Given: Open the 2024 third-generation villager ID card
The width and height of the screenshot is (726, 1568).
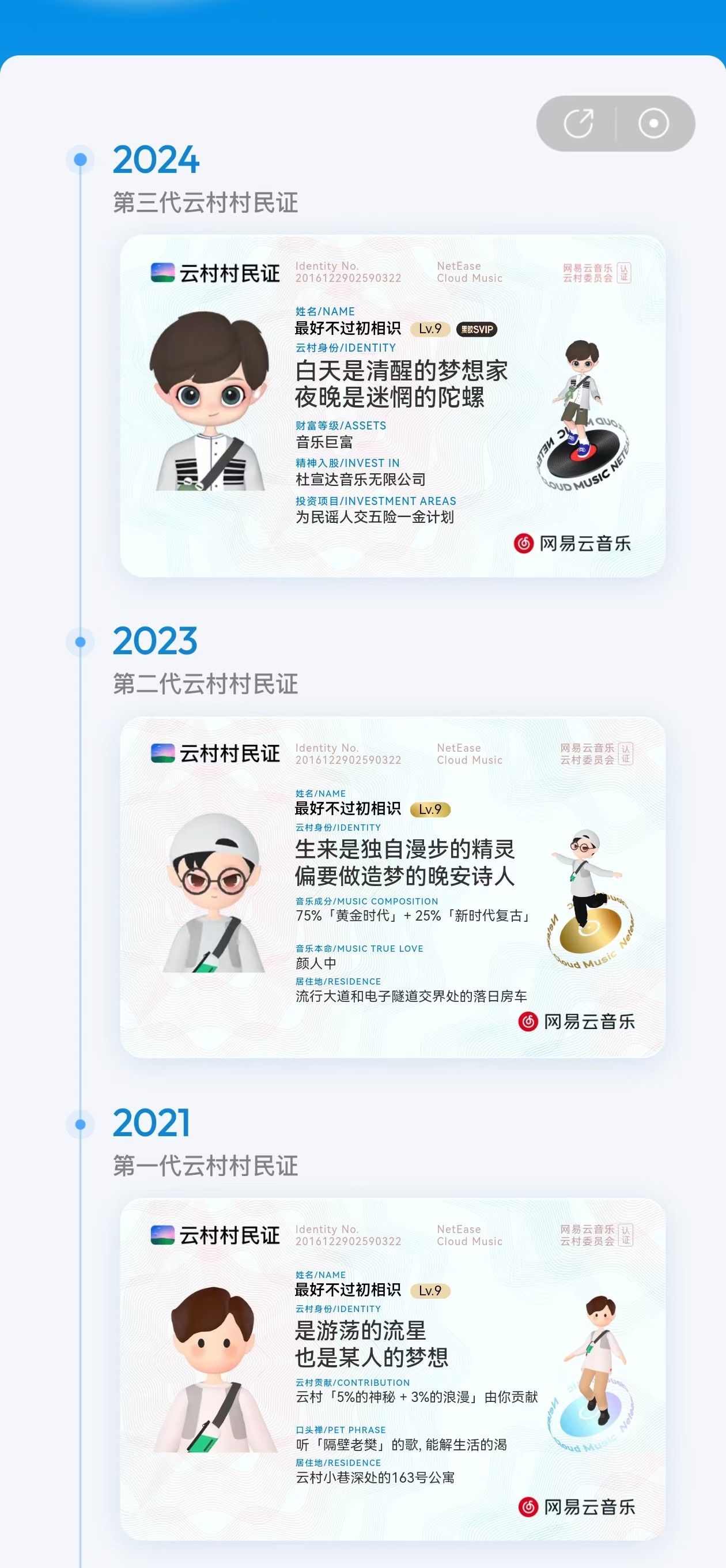Looking at the screenshot, I should (x=392, y=406).
